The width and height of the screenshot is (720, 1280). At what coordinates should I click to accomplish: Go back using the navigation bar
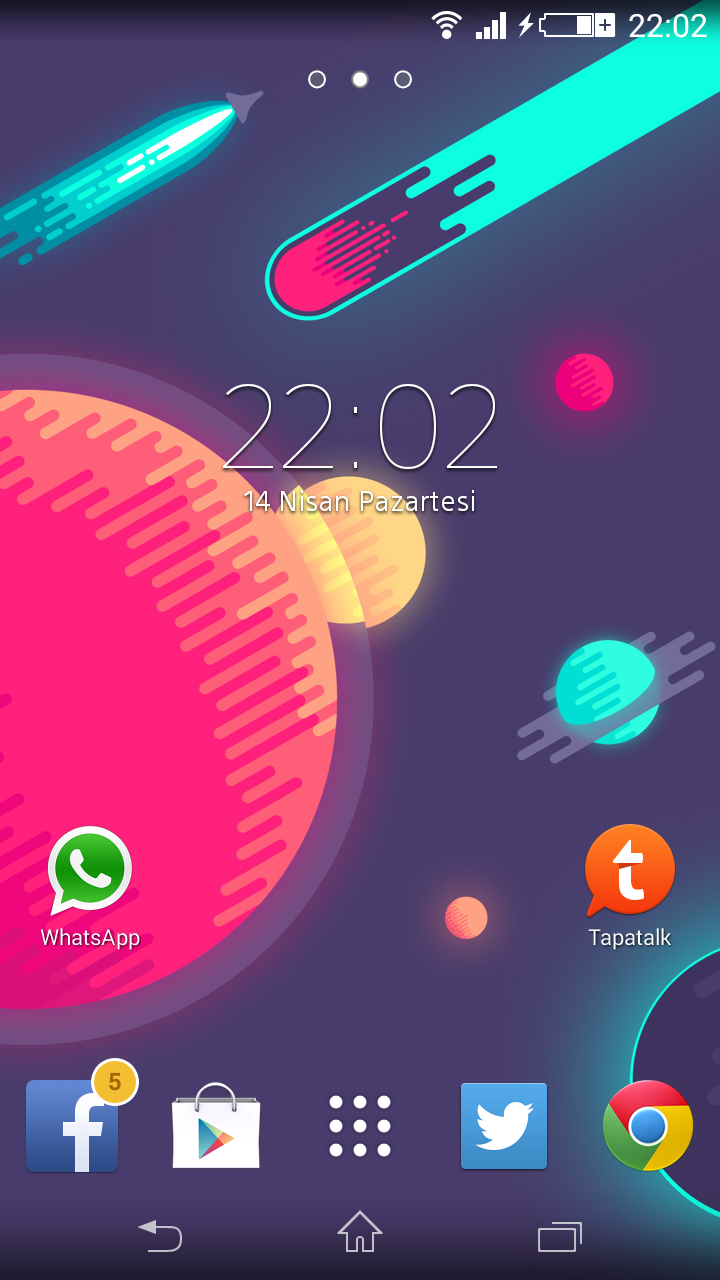[160, 1236]
